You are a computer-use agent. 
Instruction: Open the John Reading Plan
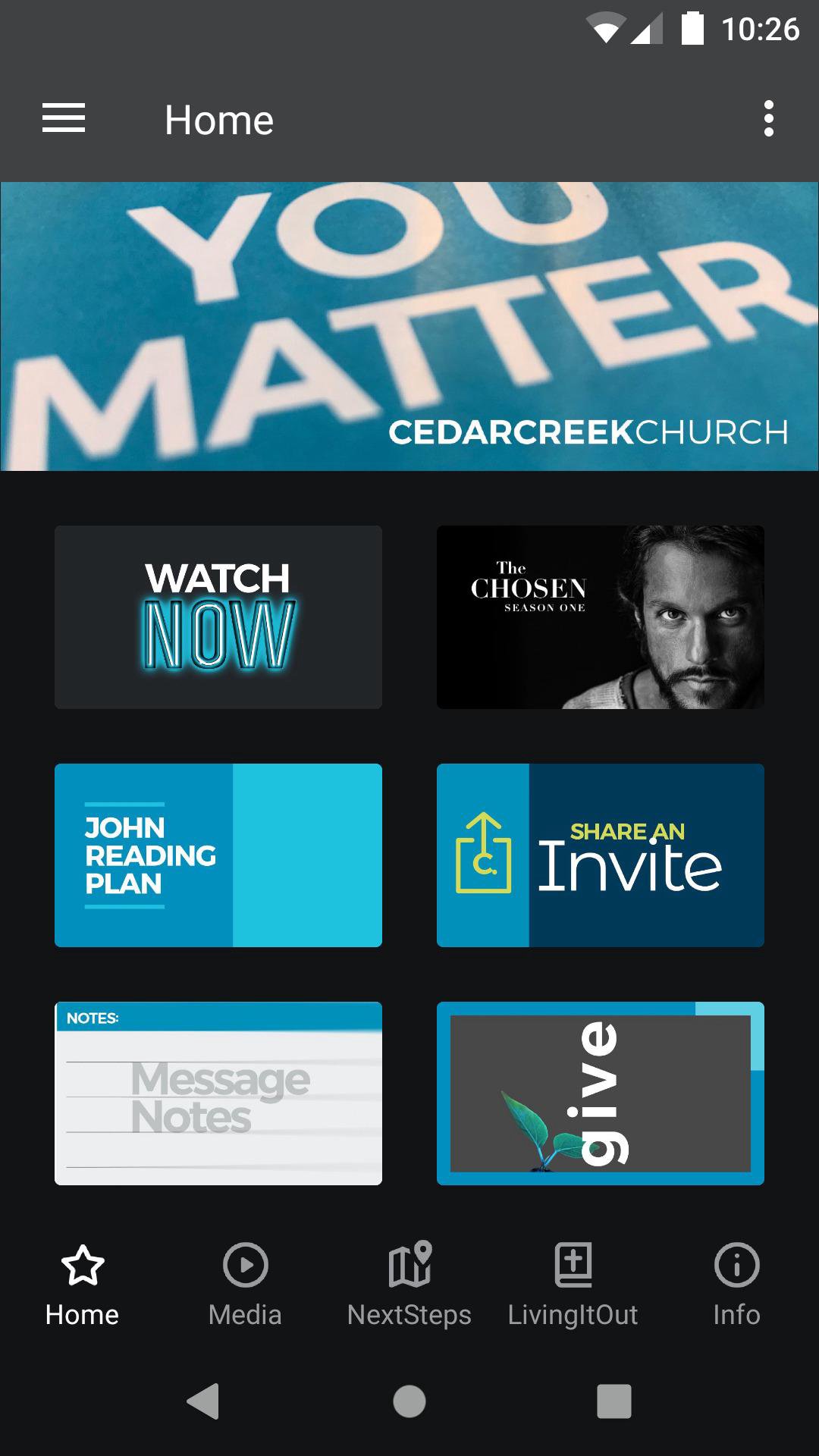[218, 855]
